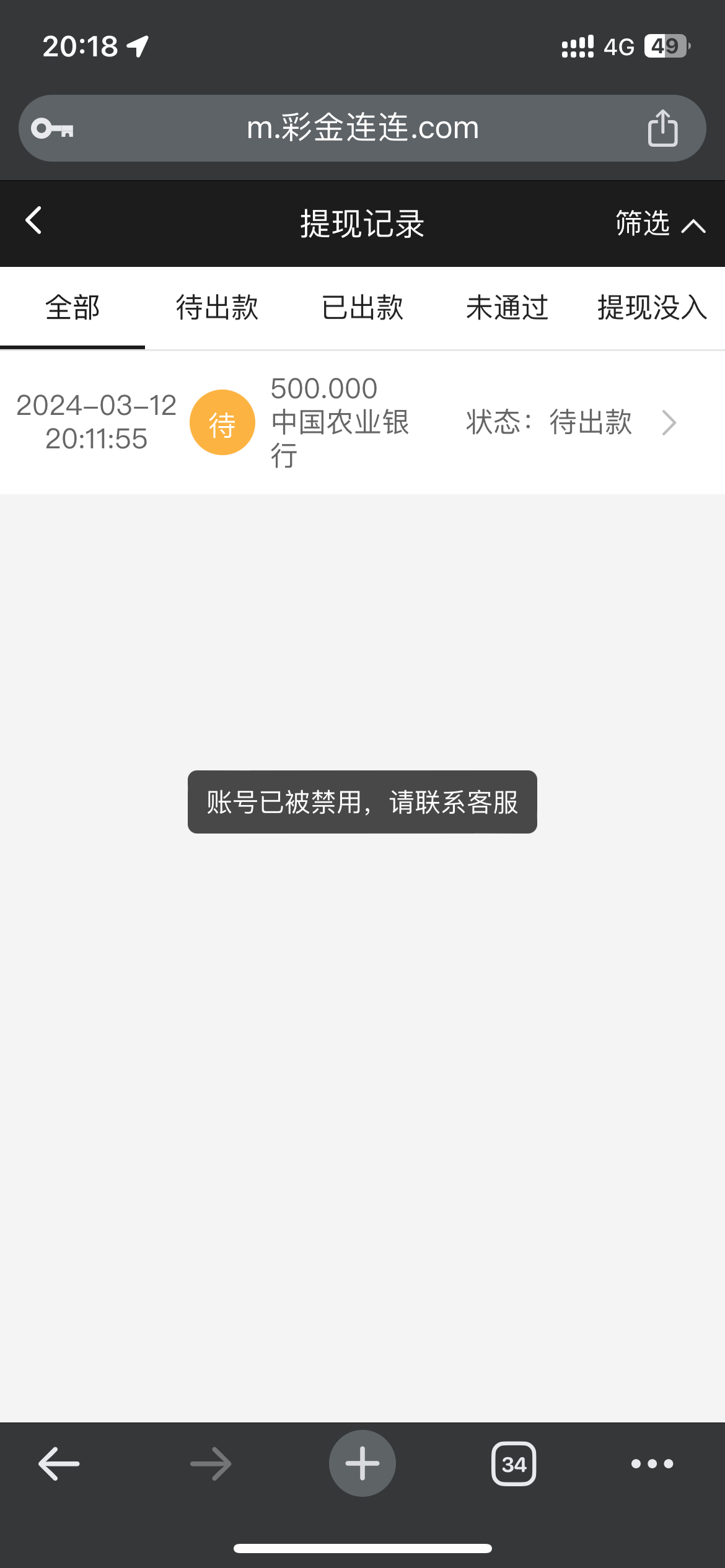Share this page from the address bar
725x1568 pixels.
pos(662,128)
